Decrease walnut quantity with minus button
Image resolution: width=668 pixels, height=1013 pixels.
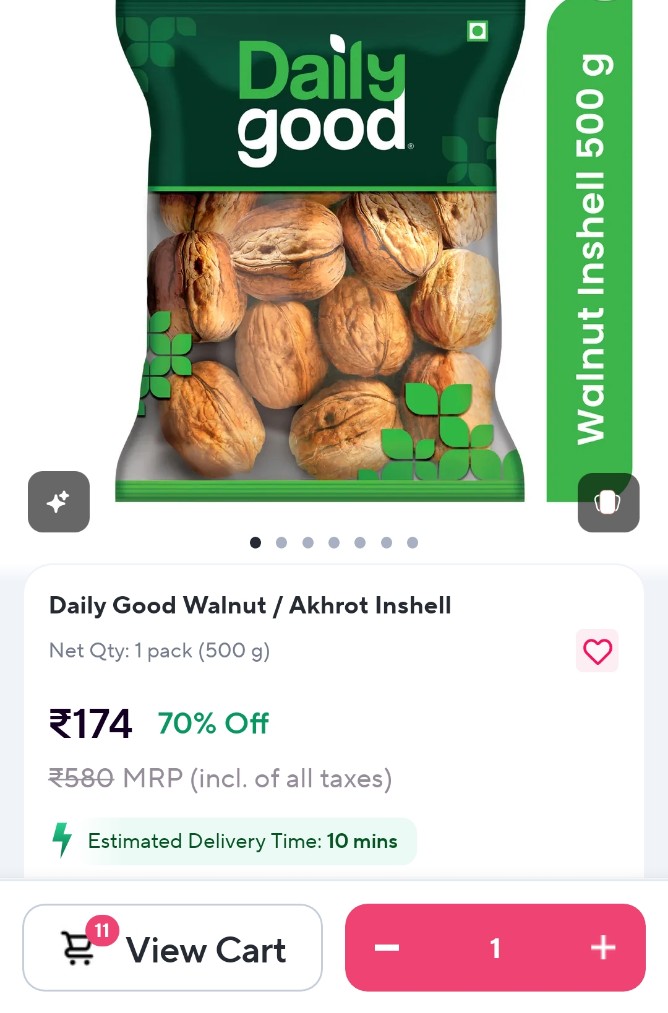click(x=388, y=947)
